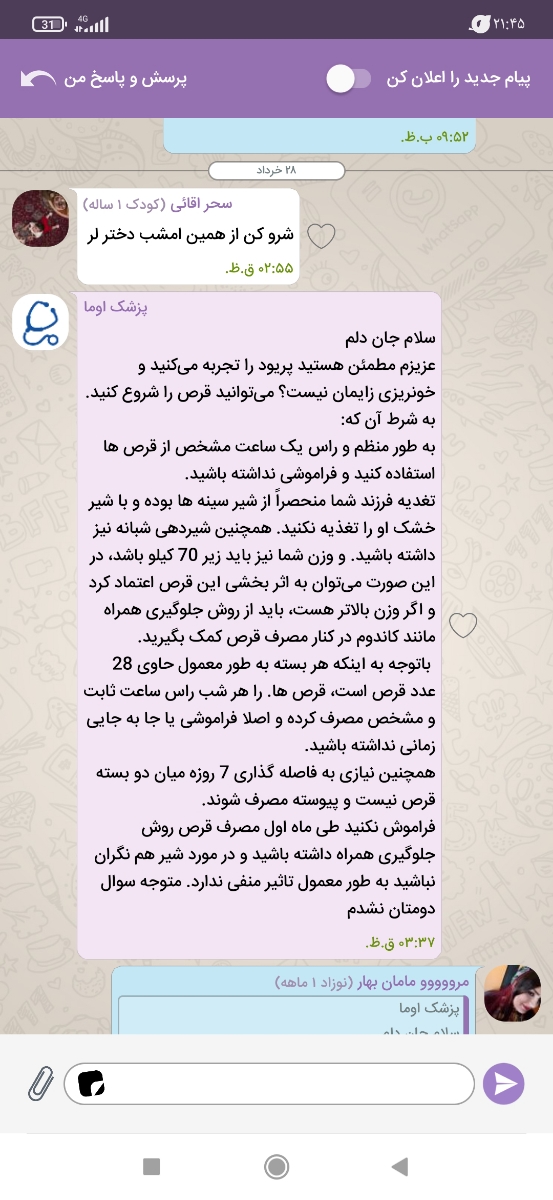
Task: Open سحر اقائی's profile picture
Action: 41,217
